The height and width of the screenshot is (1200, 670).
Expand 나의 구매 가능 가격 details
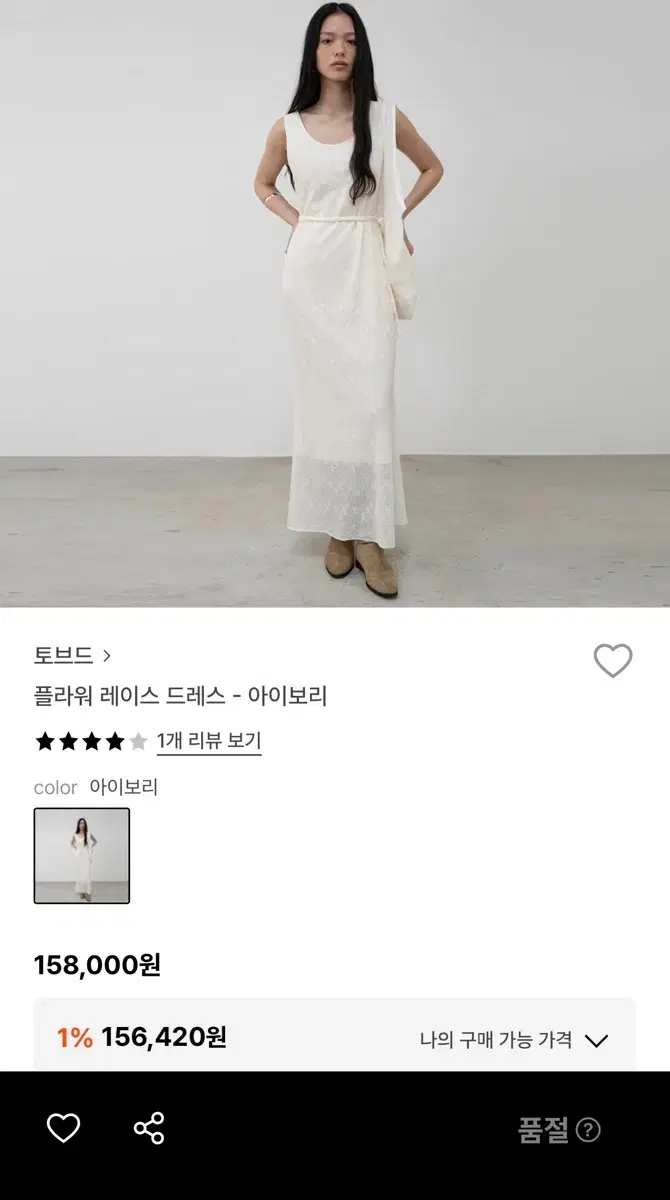tap(514, 1040)
